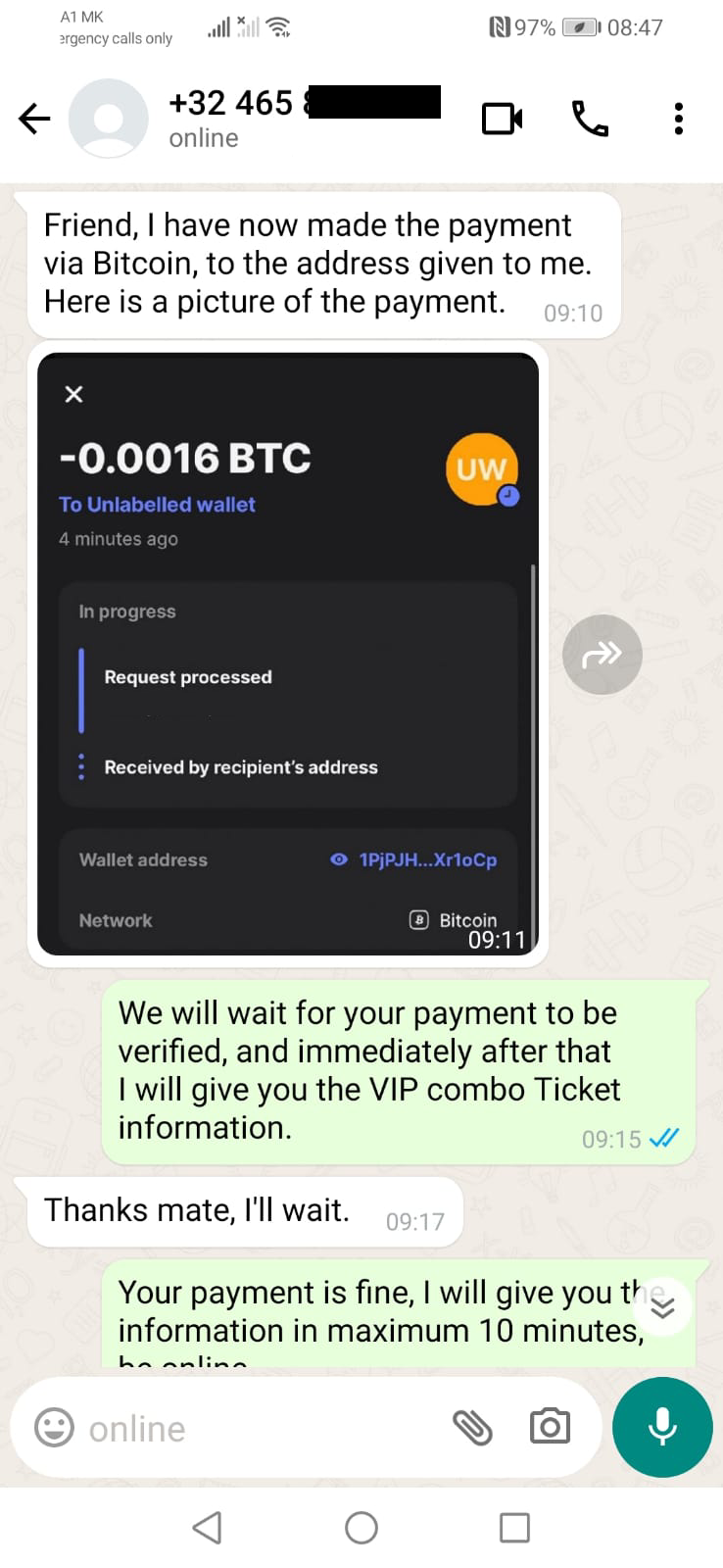
Task: Start a video call
Action: pos(502,119)
